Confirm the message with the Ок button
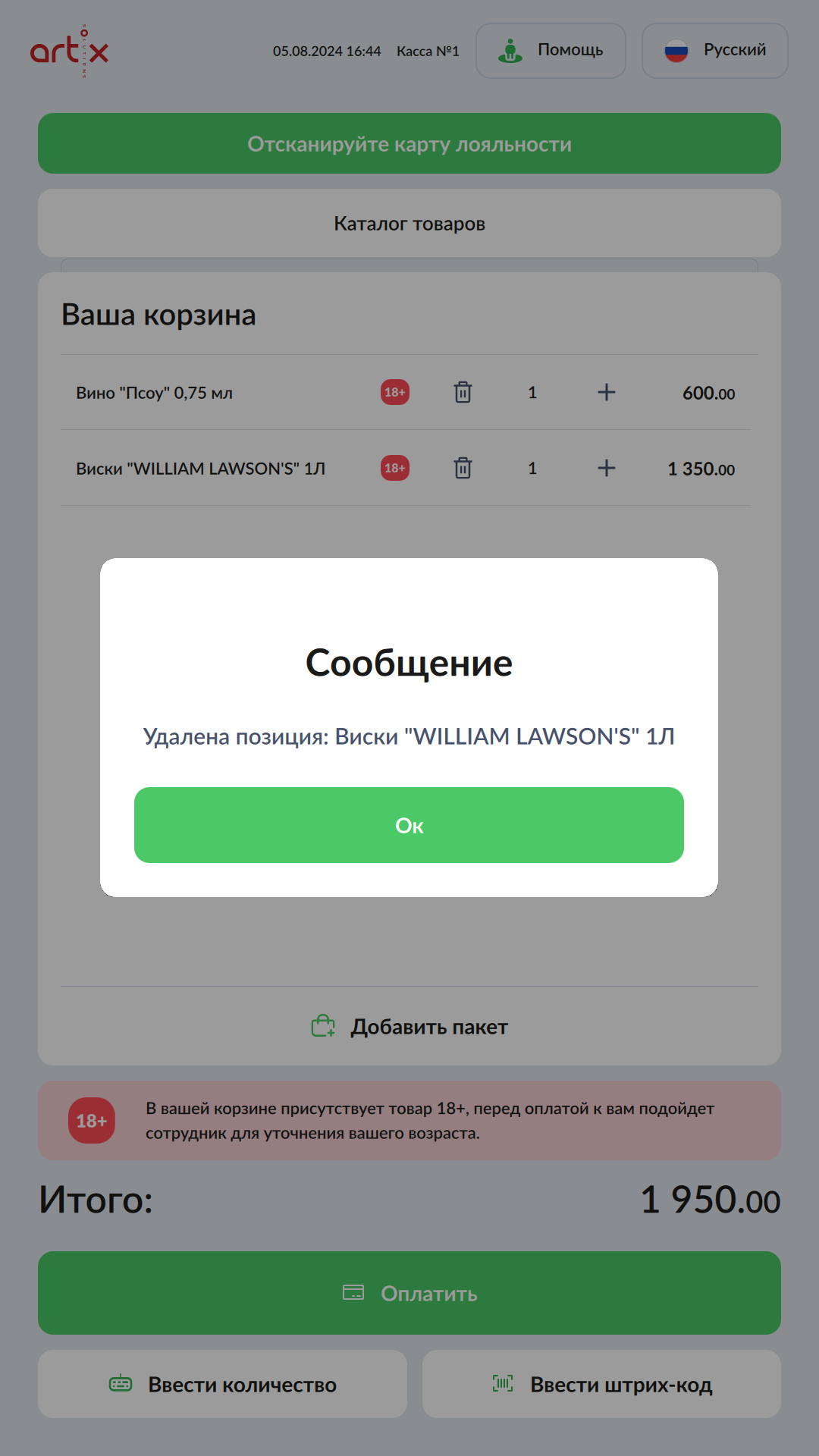 [409, 825]
